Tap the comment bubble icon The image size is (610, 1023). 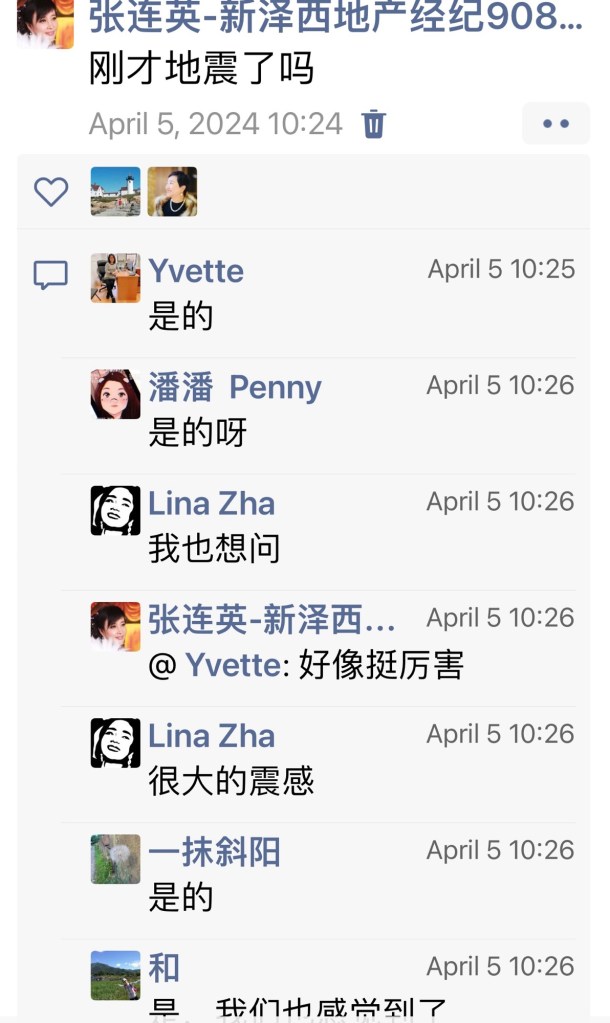[x=51, y=275]
